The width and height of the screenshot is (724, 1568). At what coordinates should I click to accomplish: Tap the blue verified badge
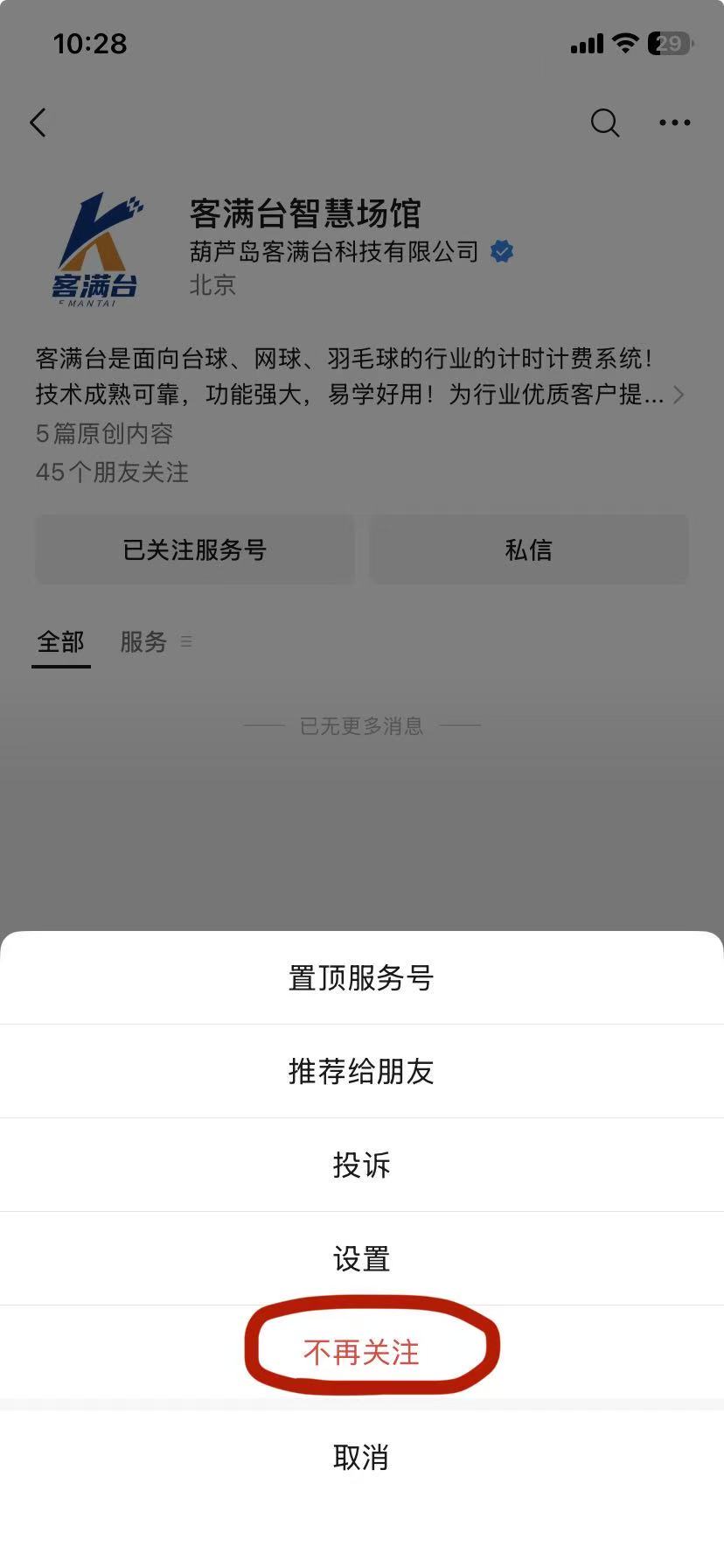coord(500,251)
